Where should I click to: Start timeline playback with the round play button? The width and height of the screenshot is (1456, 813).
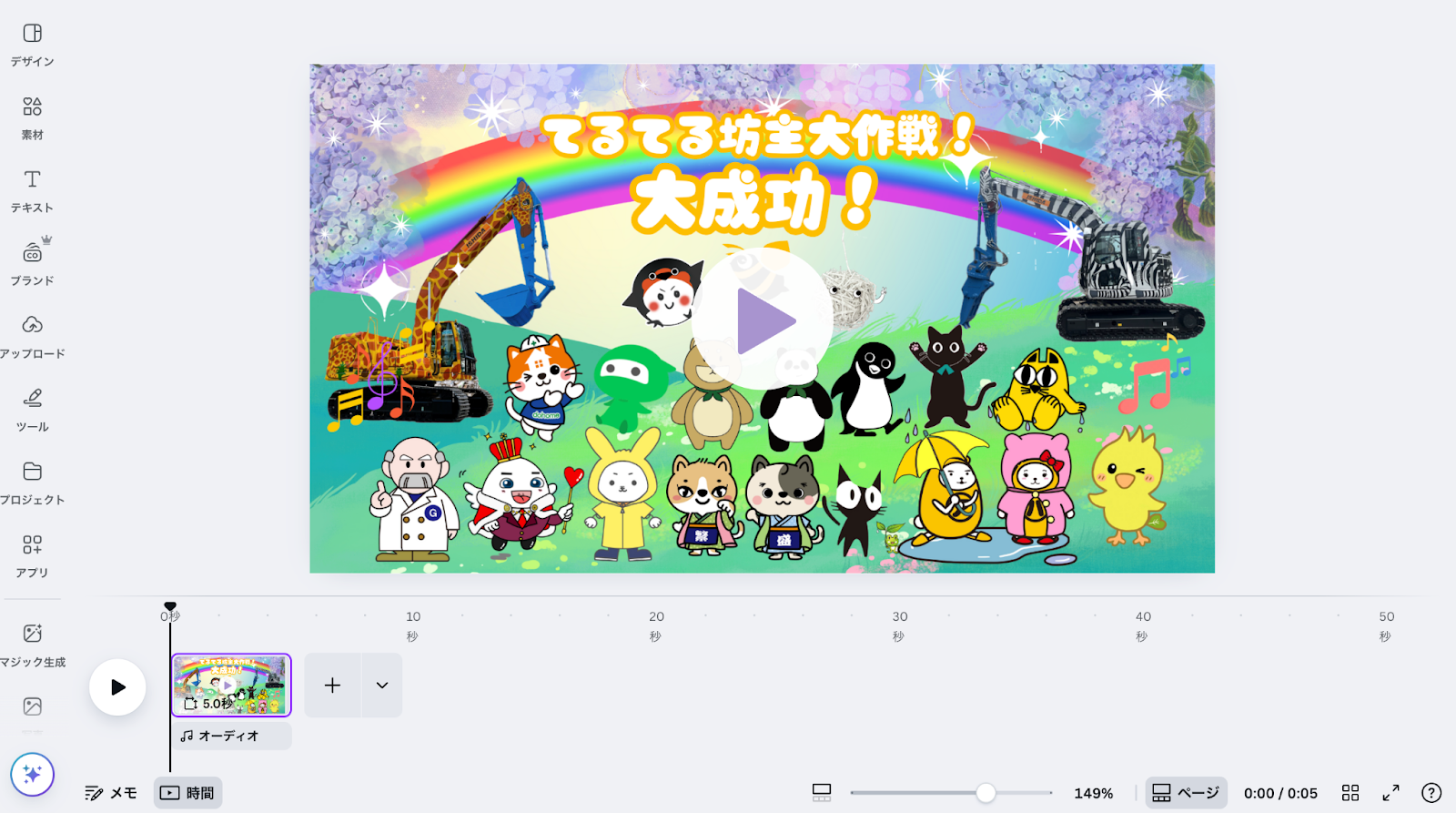117,686
